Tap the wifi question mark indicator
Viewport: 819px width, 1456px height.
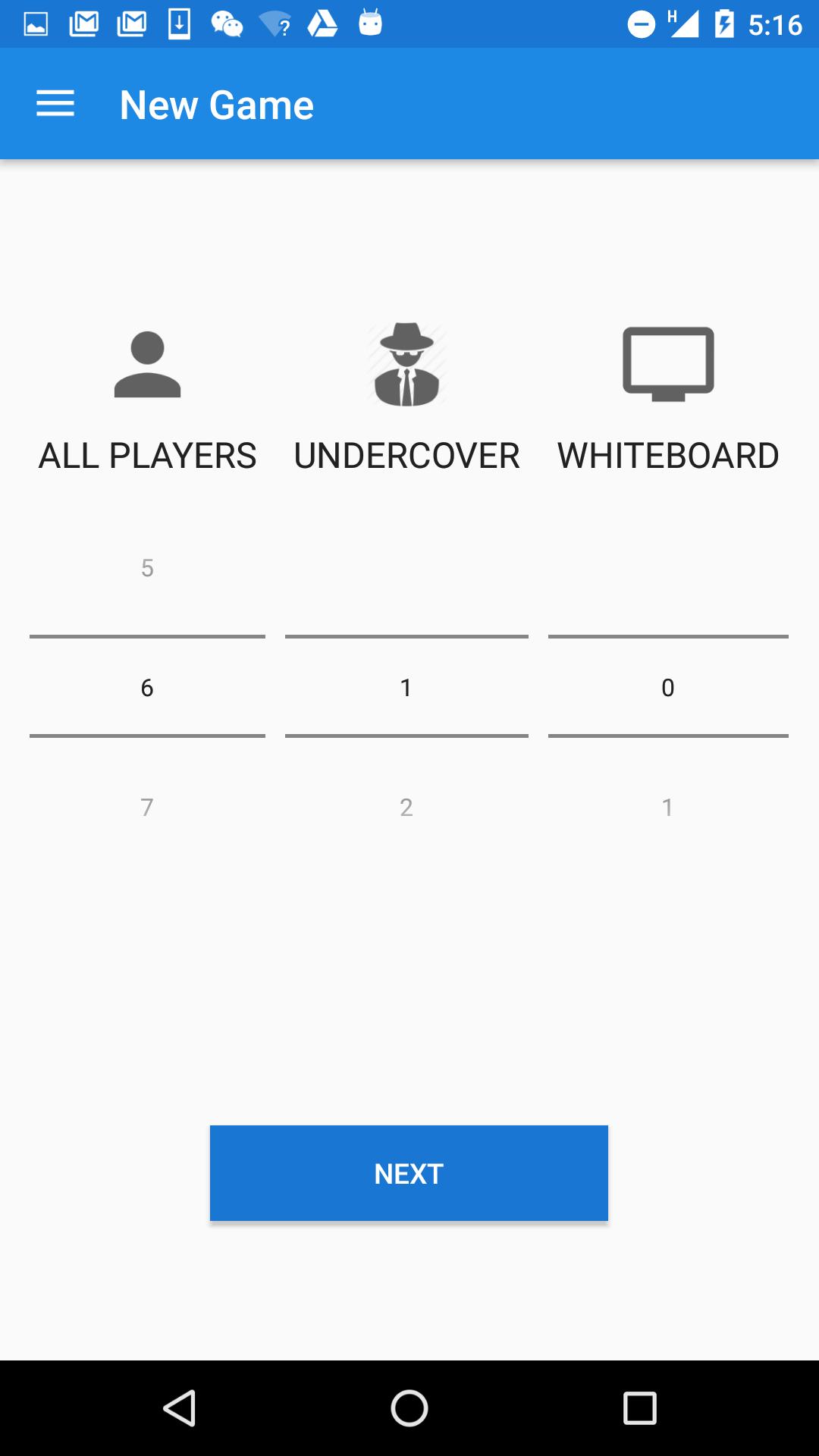click(x=275, y=22)
